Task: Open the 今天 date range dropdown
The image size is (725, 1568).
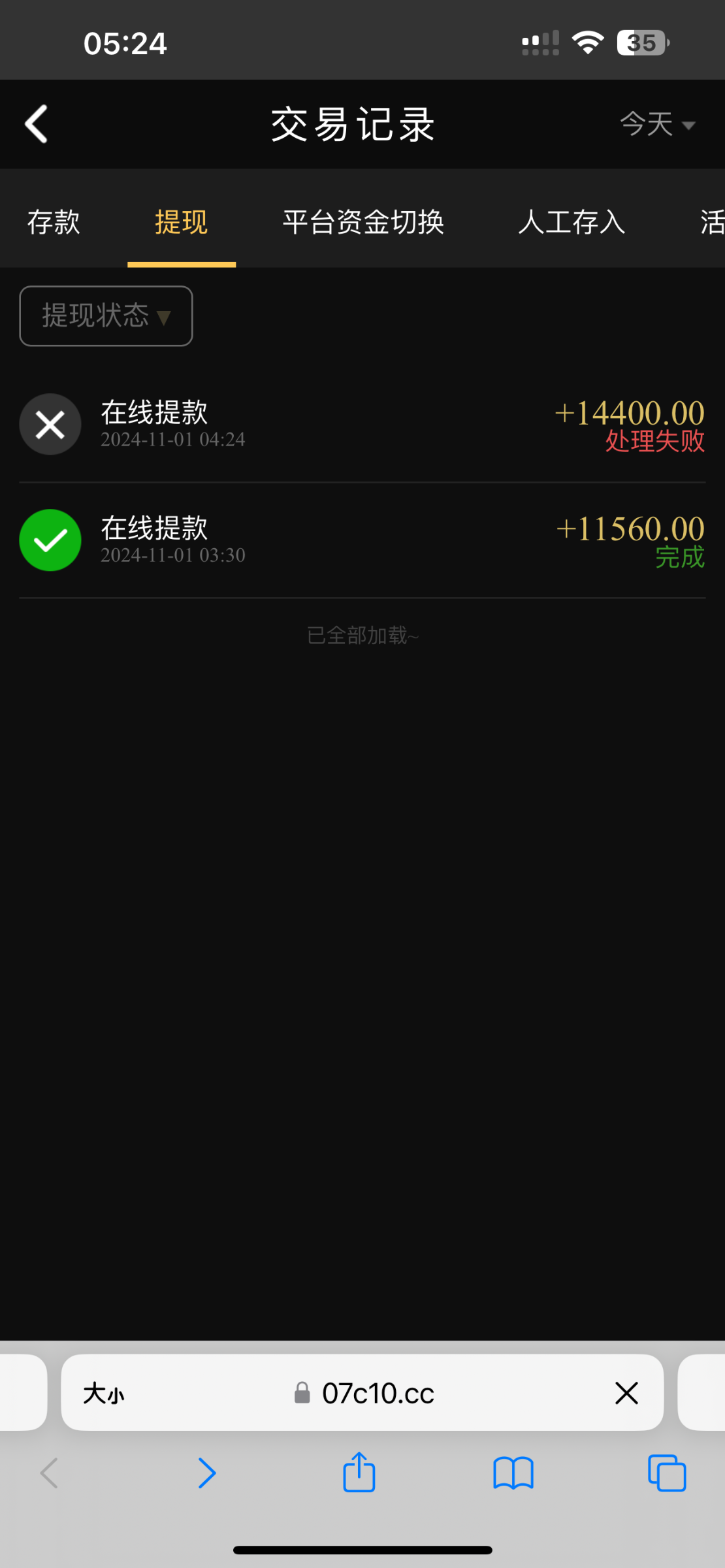Action: tap(657, 124)
